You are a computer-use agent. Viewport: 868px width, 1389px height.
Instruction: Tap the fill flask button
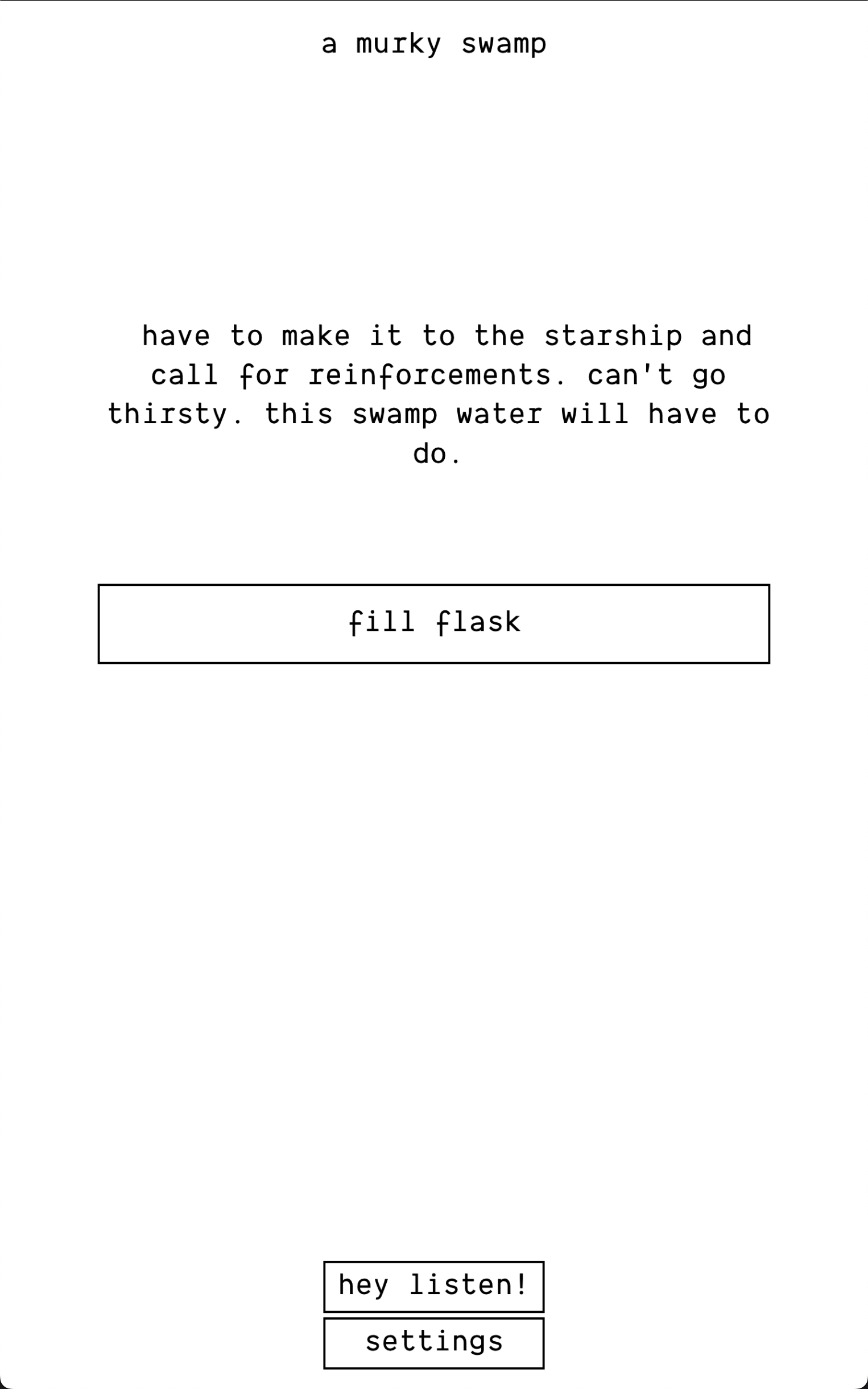(x=433, y=623)
